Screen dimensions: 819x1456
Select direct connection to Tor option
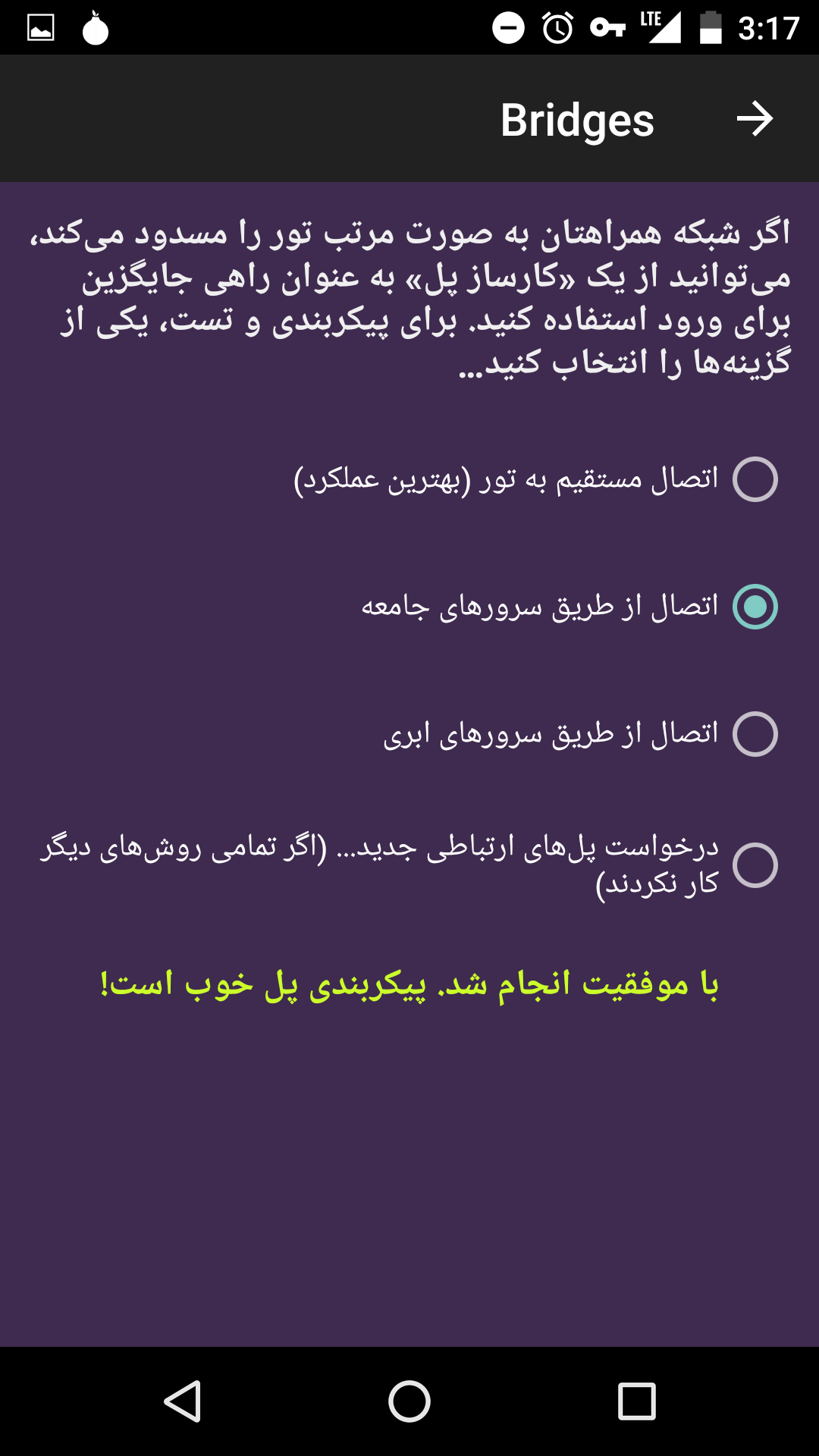[755, 479]
